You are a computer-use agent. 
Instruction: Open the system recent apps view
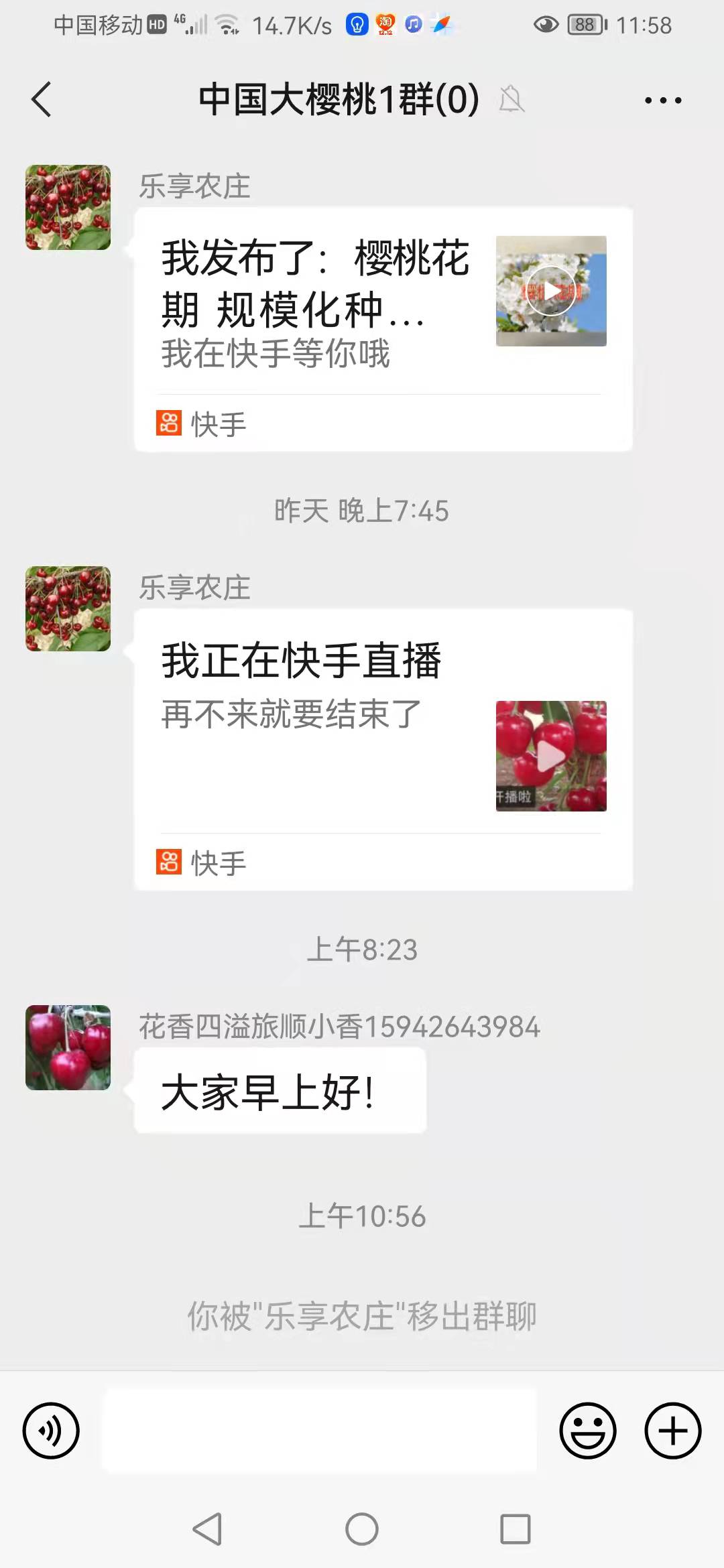(x=515, y=1529)
